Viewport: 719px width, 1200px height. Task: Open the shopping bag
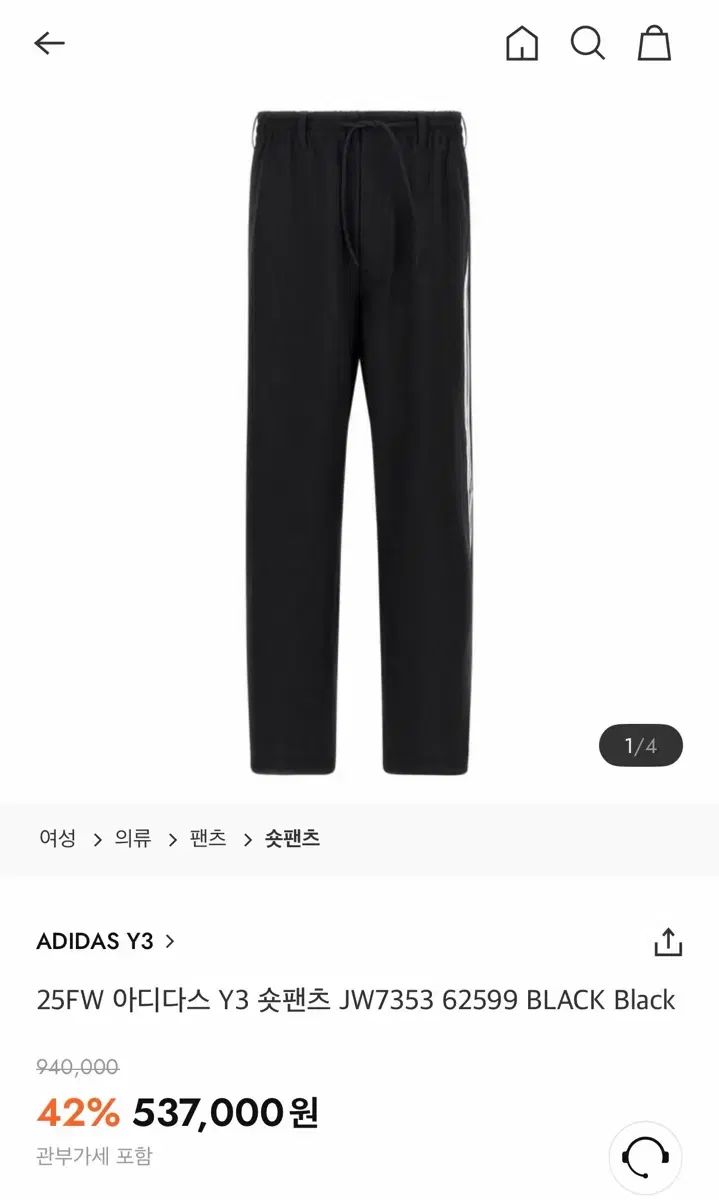(x=654, y=43)
